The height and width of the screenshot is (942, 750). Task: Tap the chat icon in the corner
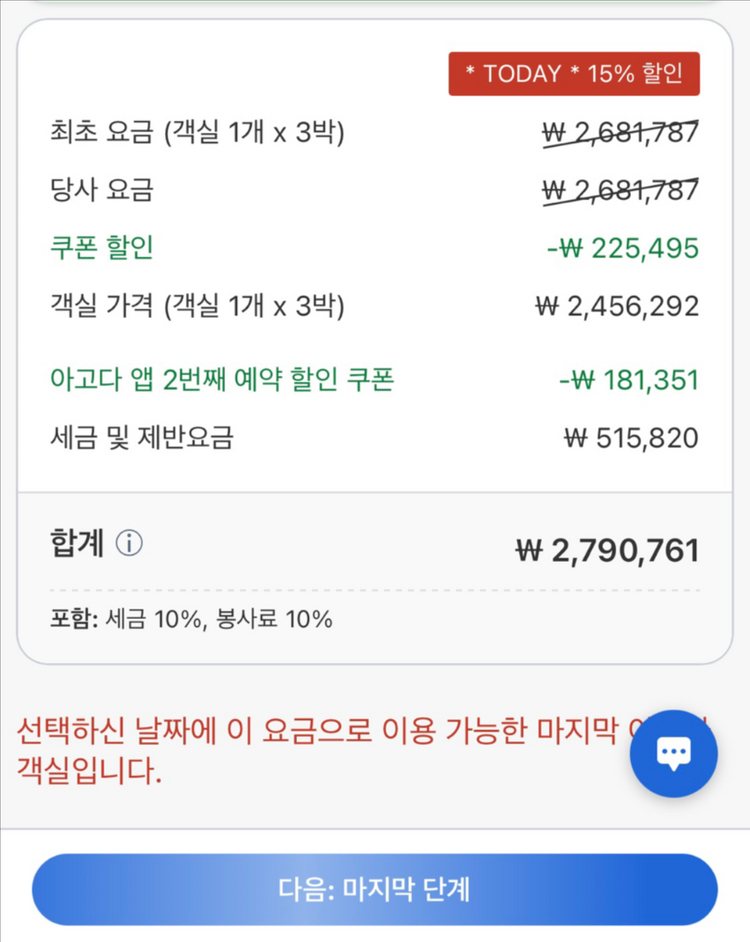click(673, 755)
